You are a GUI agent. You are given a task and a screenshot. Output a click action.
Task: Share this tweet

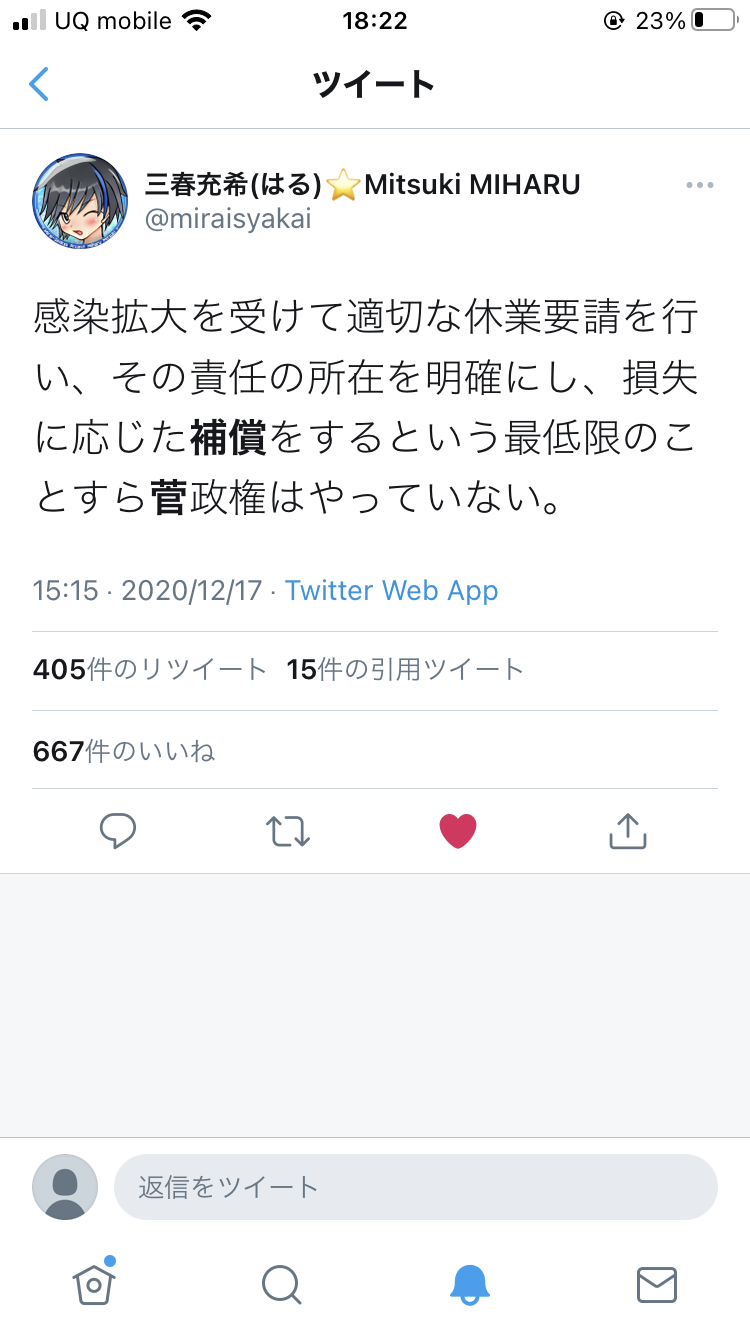[x=628, y=830]
